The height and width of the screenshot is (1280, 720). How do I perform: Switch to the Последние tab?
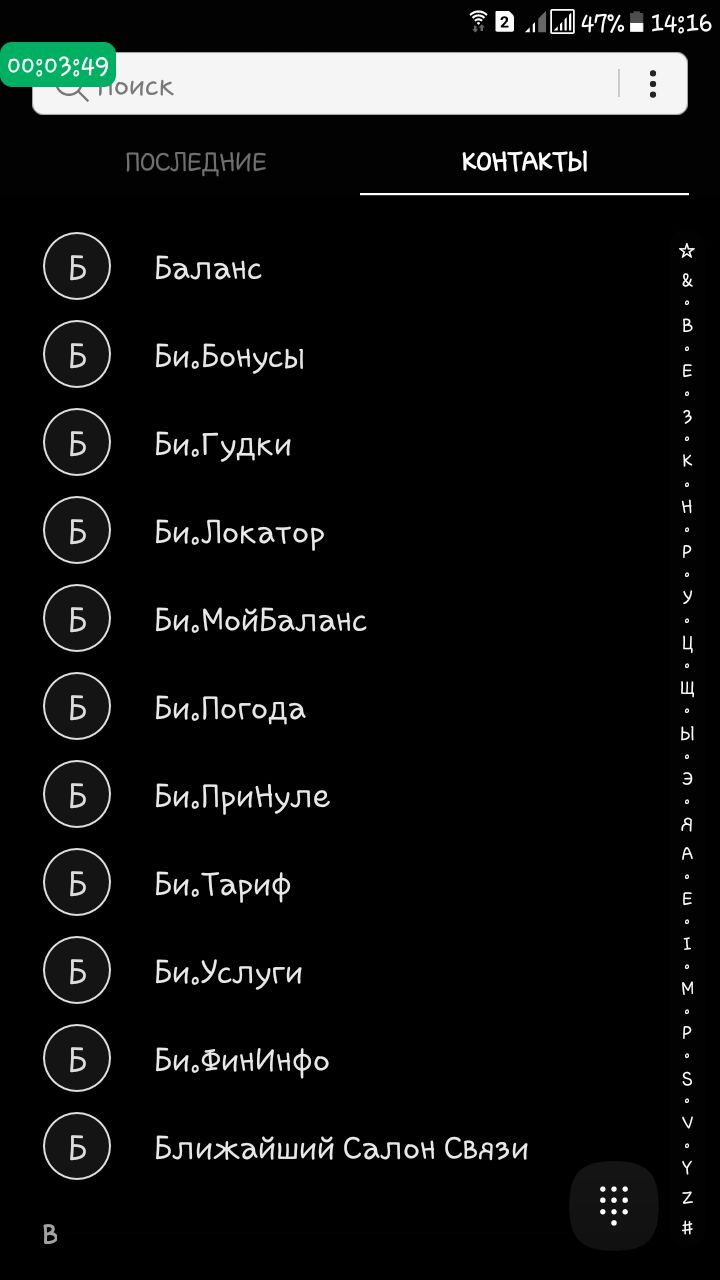click(x=196, y=162)
